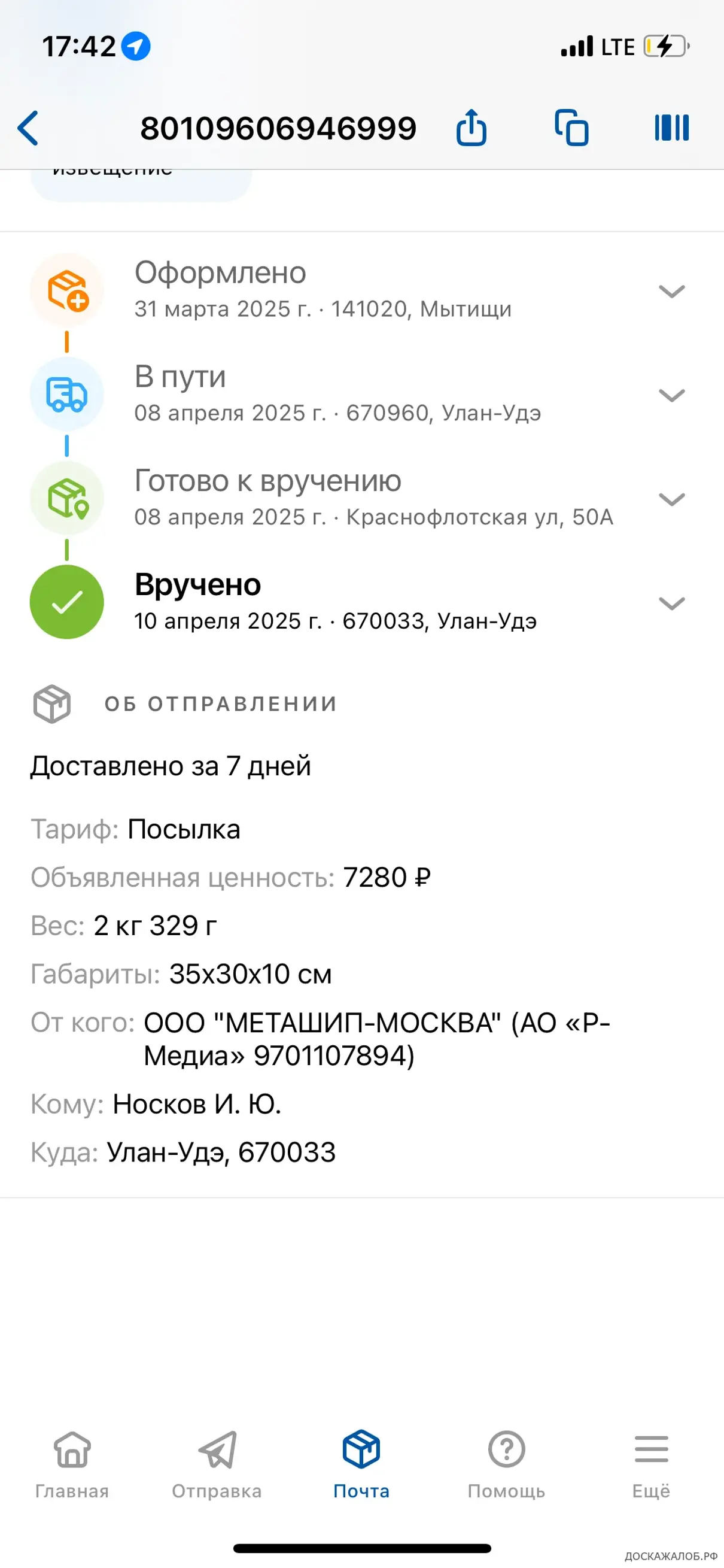Show the barcode for this parcel
Viewport: 724px width, 1568px height.
coord(672,128)
